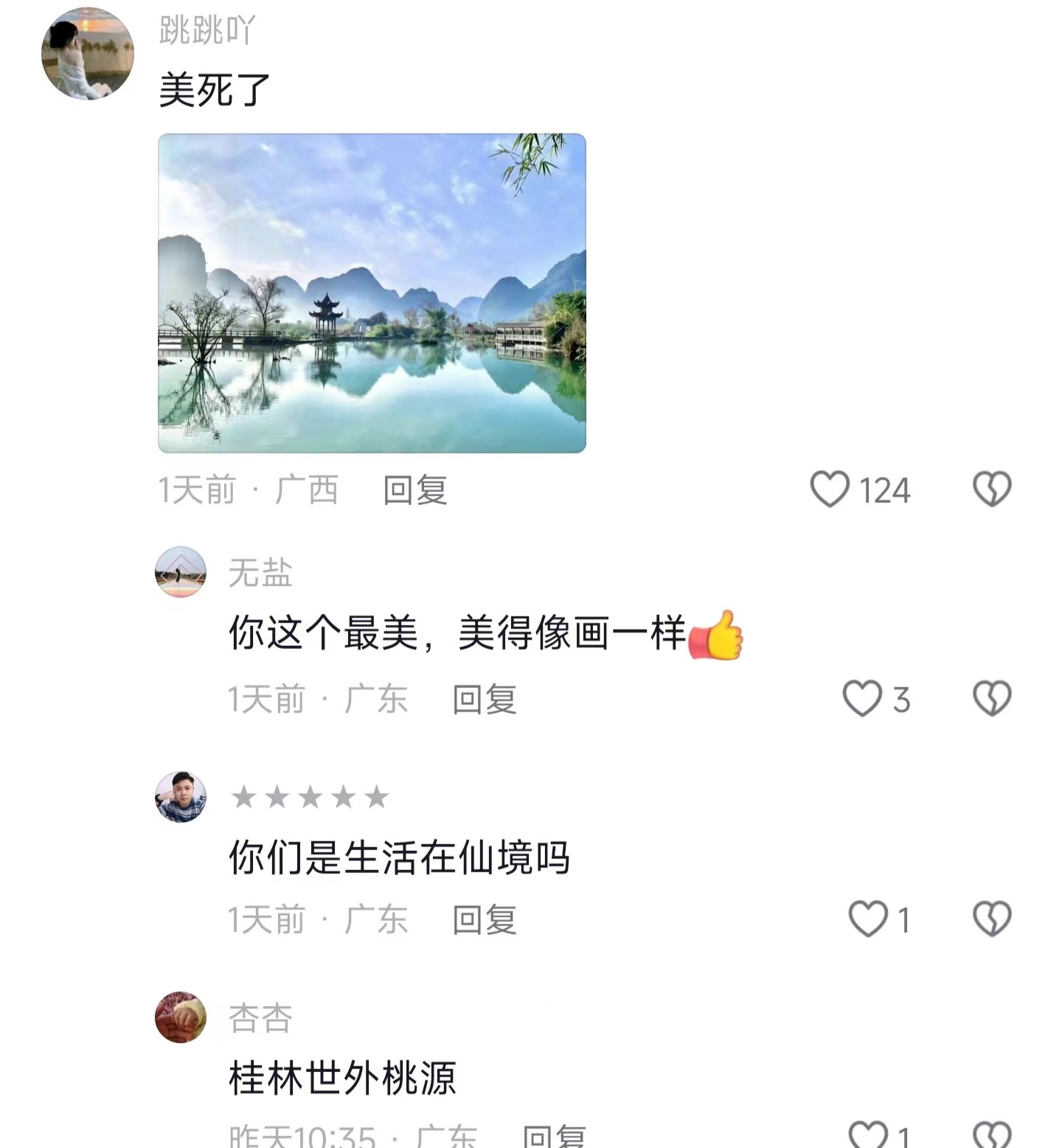The width and height of the screenshot is (1062, 1148).
Task: Tap username 杏杏
Action: pyautogui.click(x=260, y=1018)
